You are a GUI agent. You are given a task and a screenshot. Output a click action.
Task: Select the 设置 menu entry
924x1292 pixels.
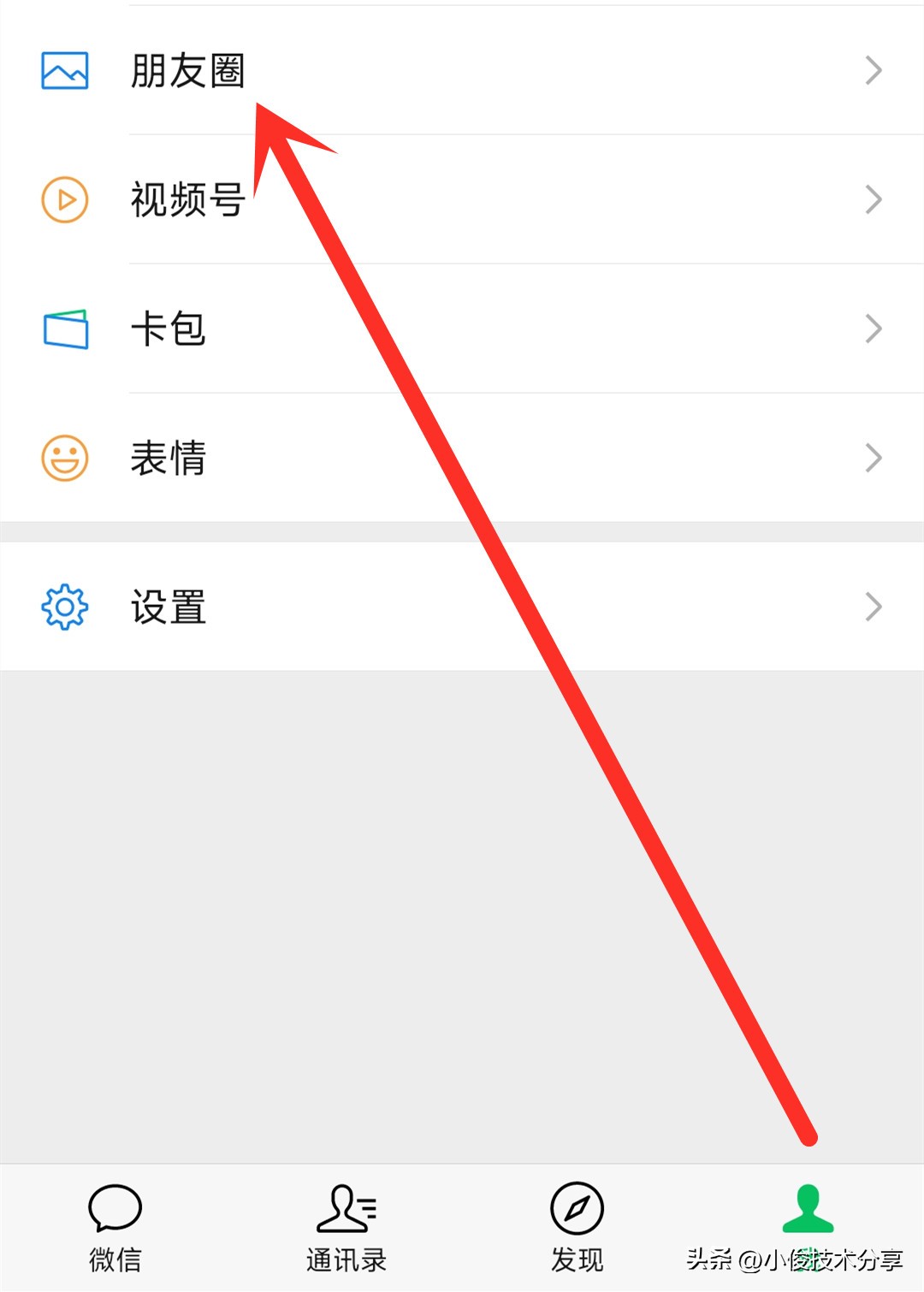(x=169, y=607)
